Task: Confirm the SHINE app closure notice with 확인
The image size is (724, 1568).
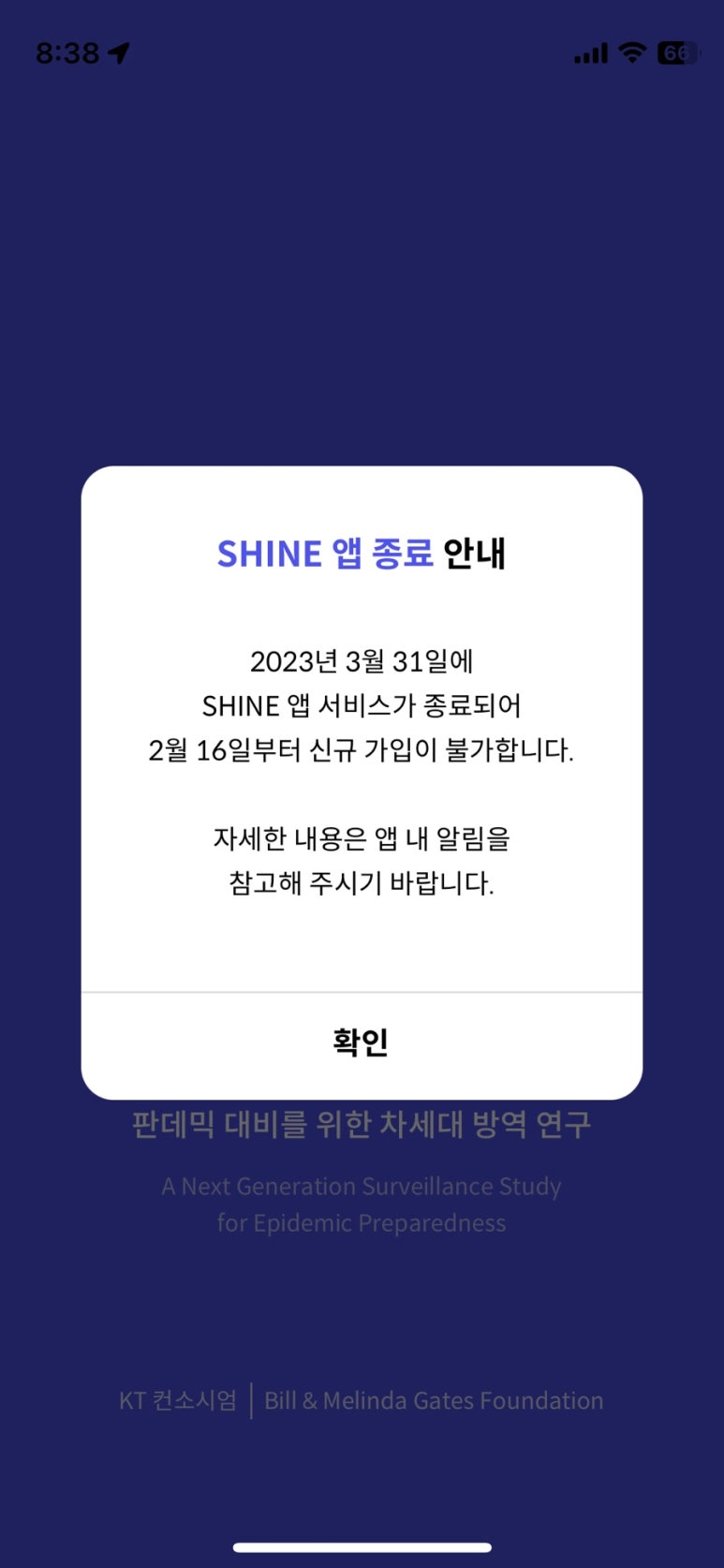Action: [362, 1043]
